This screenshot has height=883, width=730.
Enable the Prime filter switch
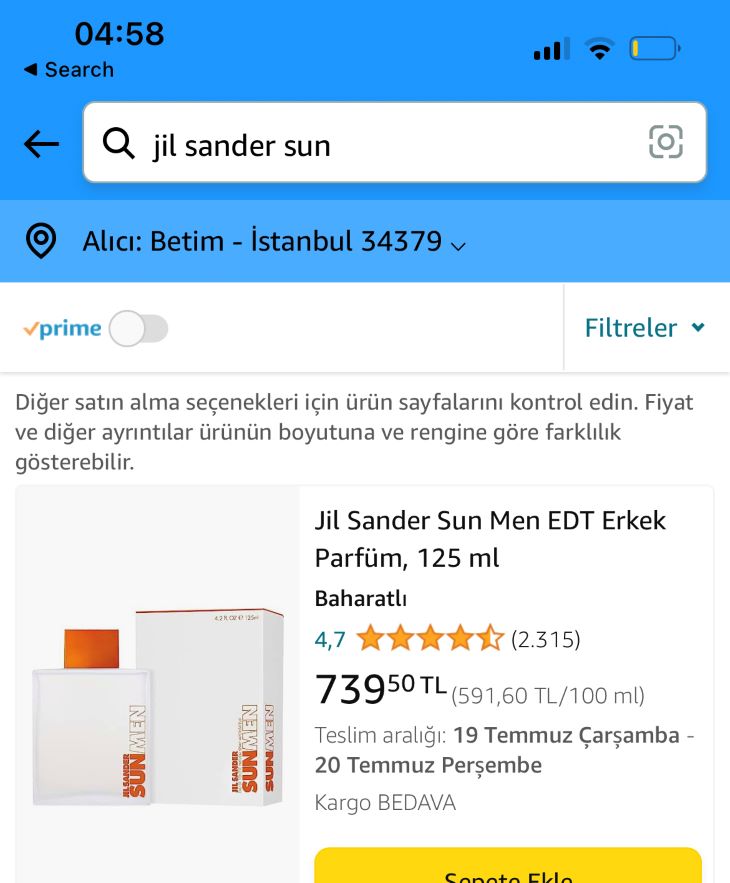point(138,328)
